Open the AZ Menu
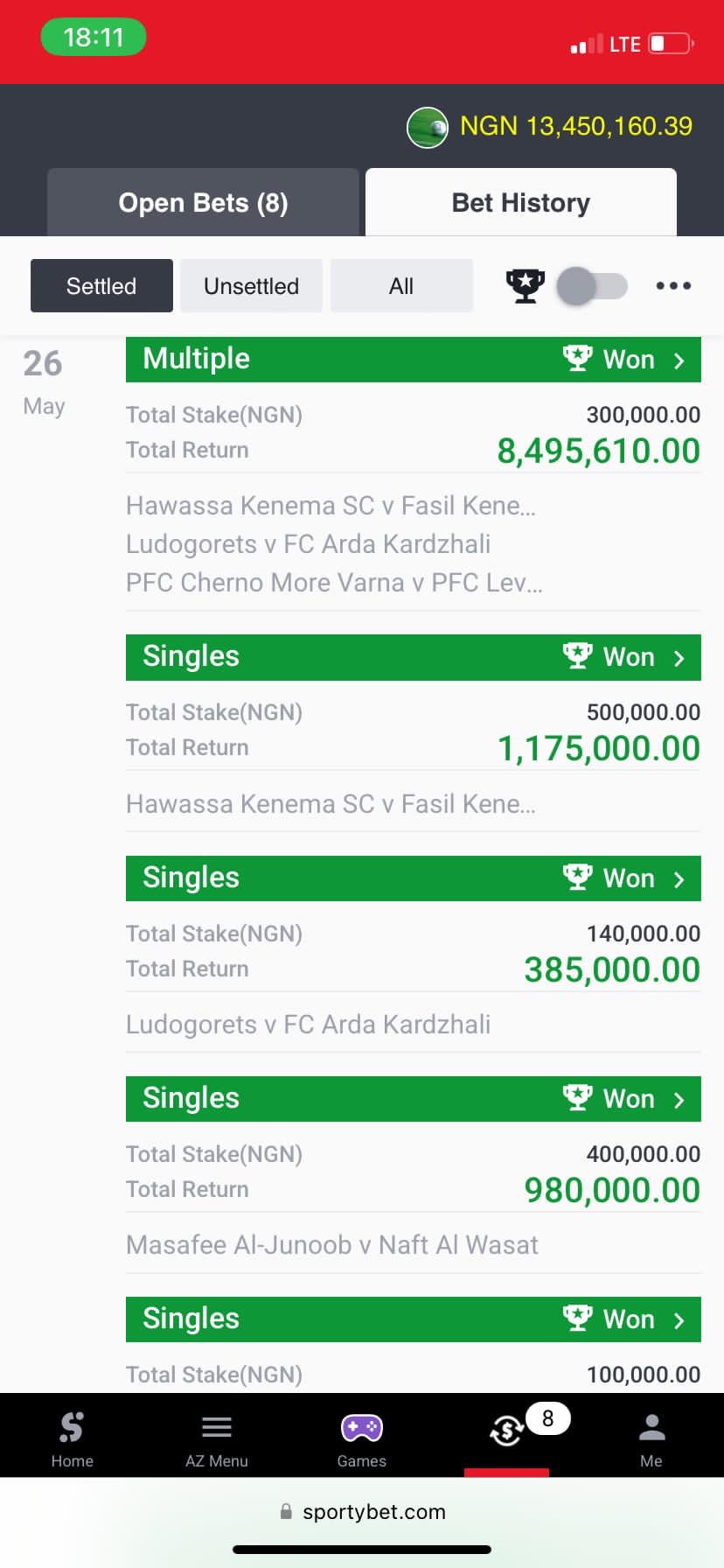 216,1437
